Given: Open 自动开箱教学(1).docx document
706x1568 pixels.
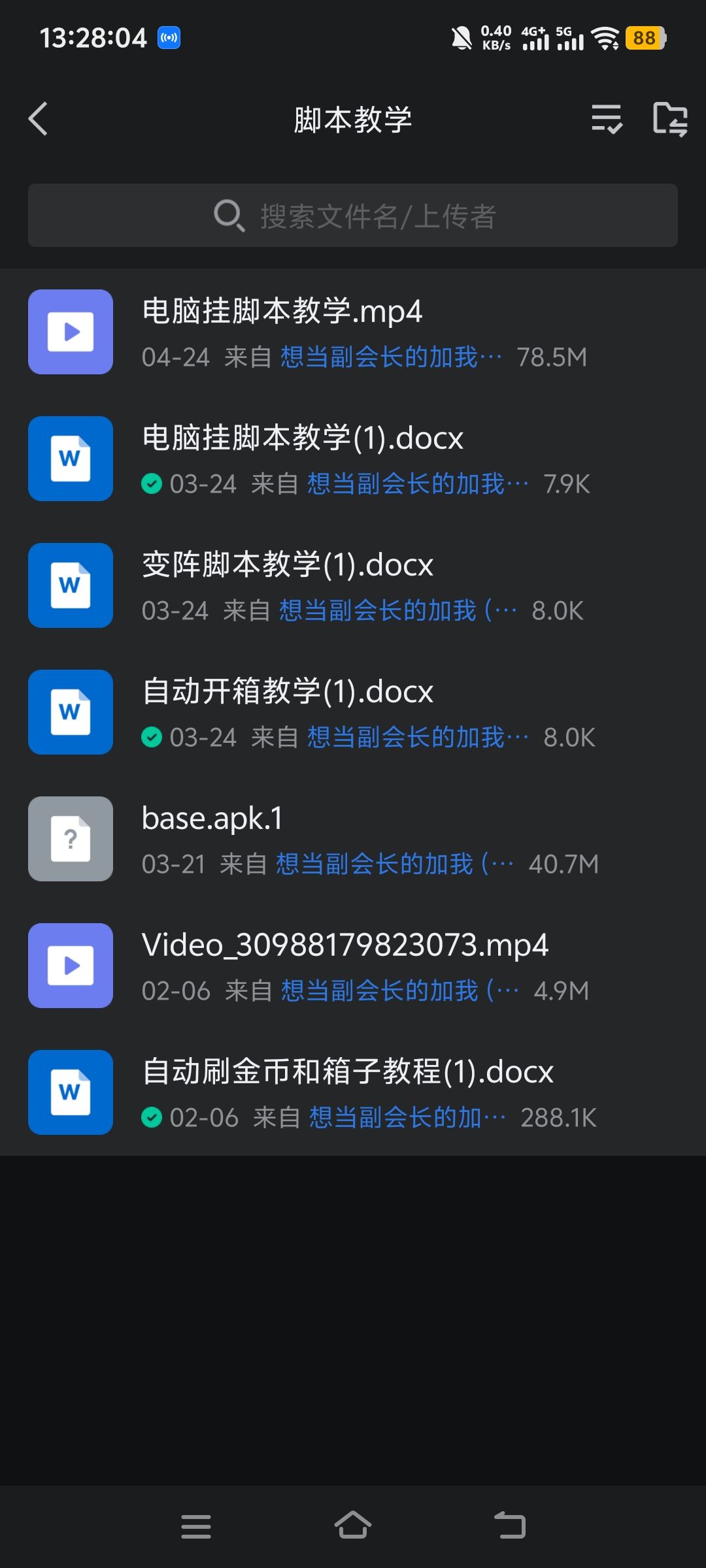Looking at the screenshot, I should [x=288, y=692].
